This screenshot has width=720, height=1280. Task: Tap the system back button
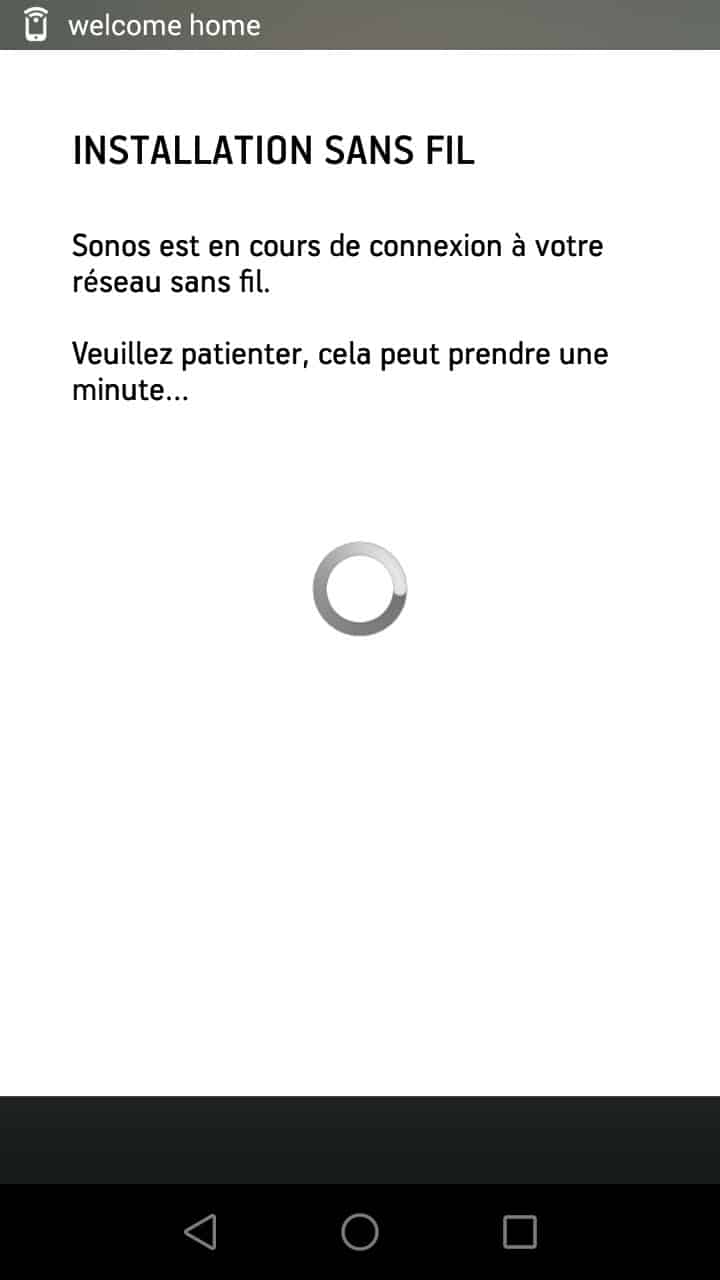200,1232
